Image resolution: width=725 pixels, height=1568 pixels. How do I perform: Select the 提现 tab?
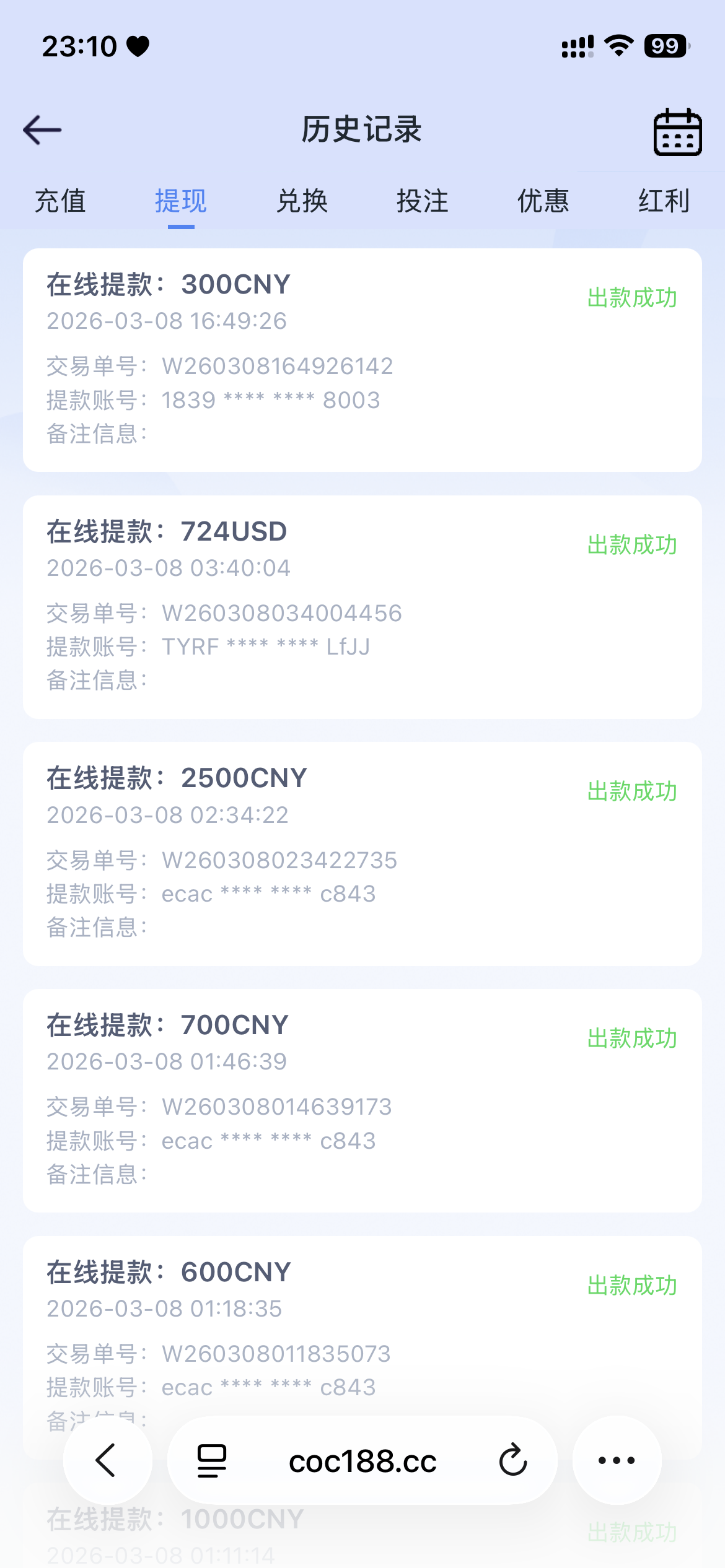[181, 201]
